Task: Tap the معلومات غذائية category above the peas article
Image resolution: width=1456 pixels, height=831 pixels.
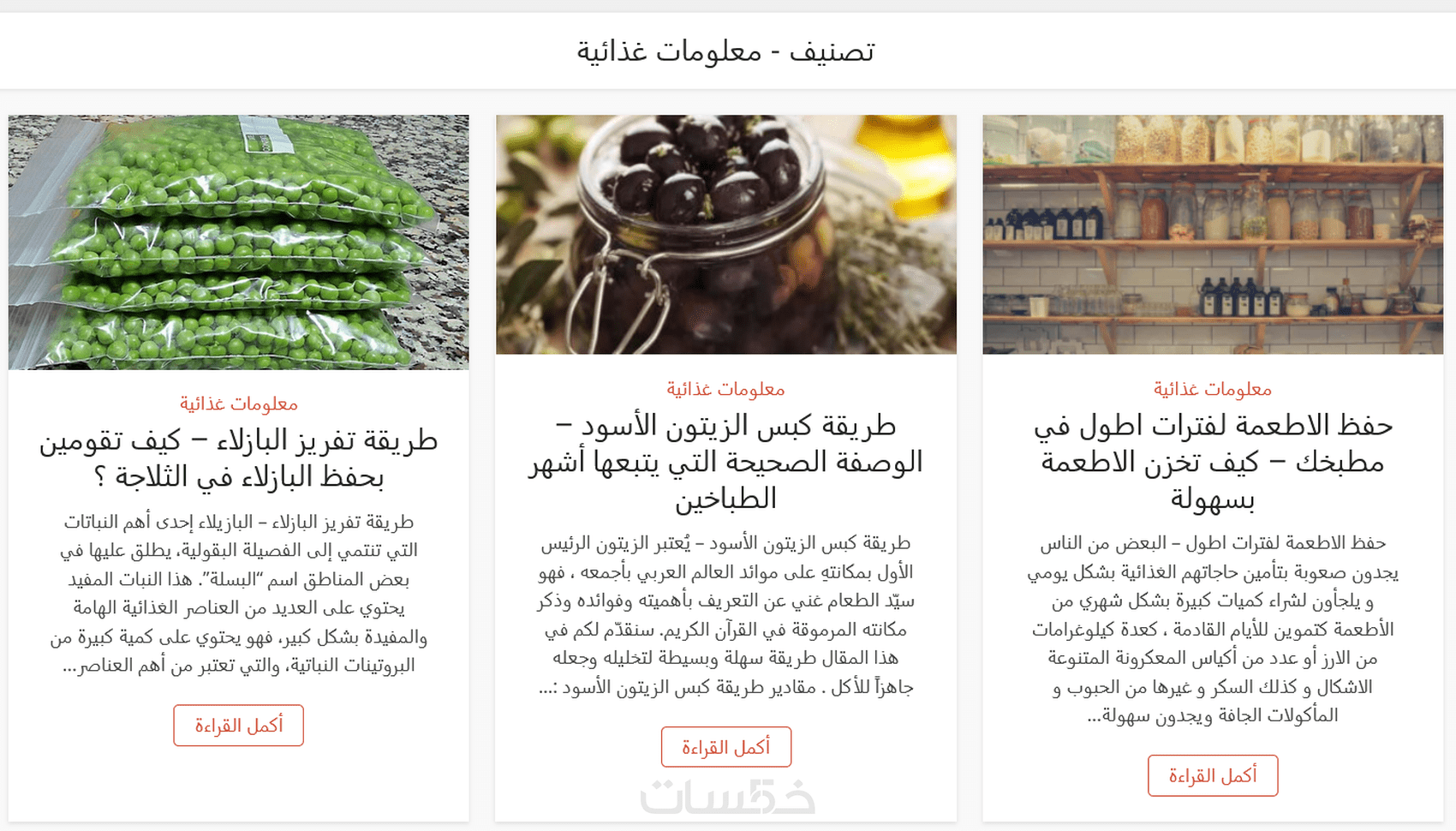Action: 238,404
